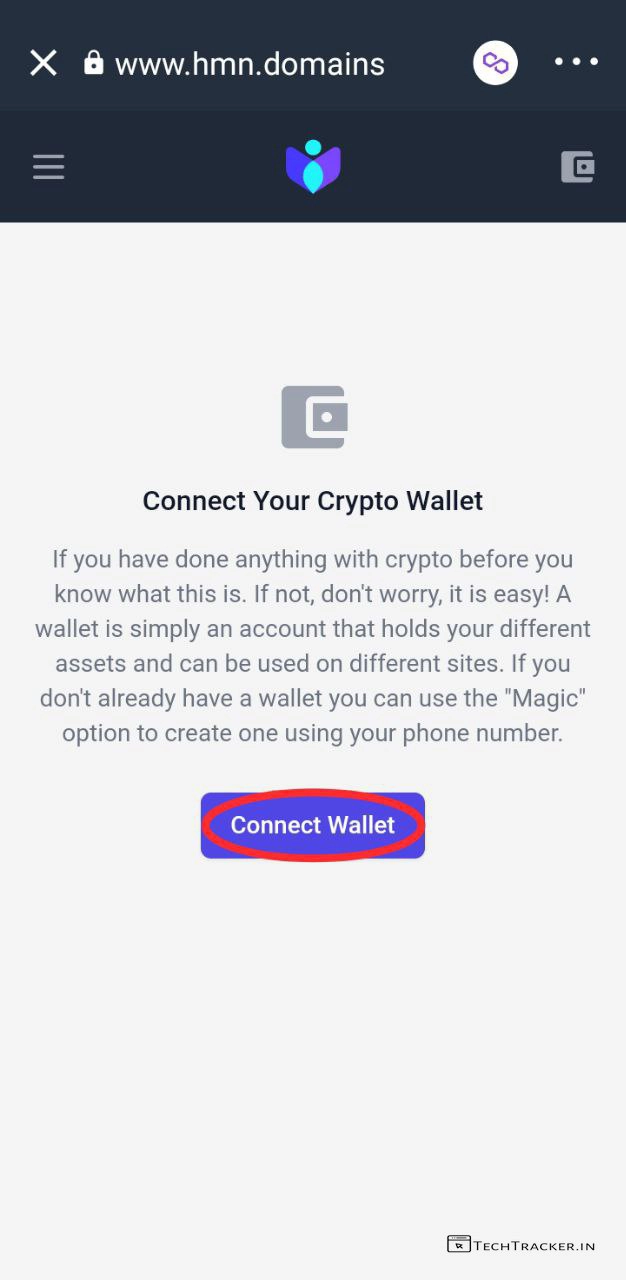626x1280 pixels.
Task: Go to the hmn.domains home logo
Action: (x=313, y=166)
